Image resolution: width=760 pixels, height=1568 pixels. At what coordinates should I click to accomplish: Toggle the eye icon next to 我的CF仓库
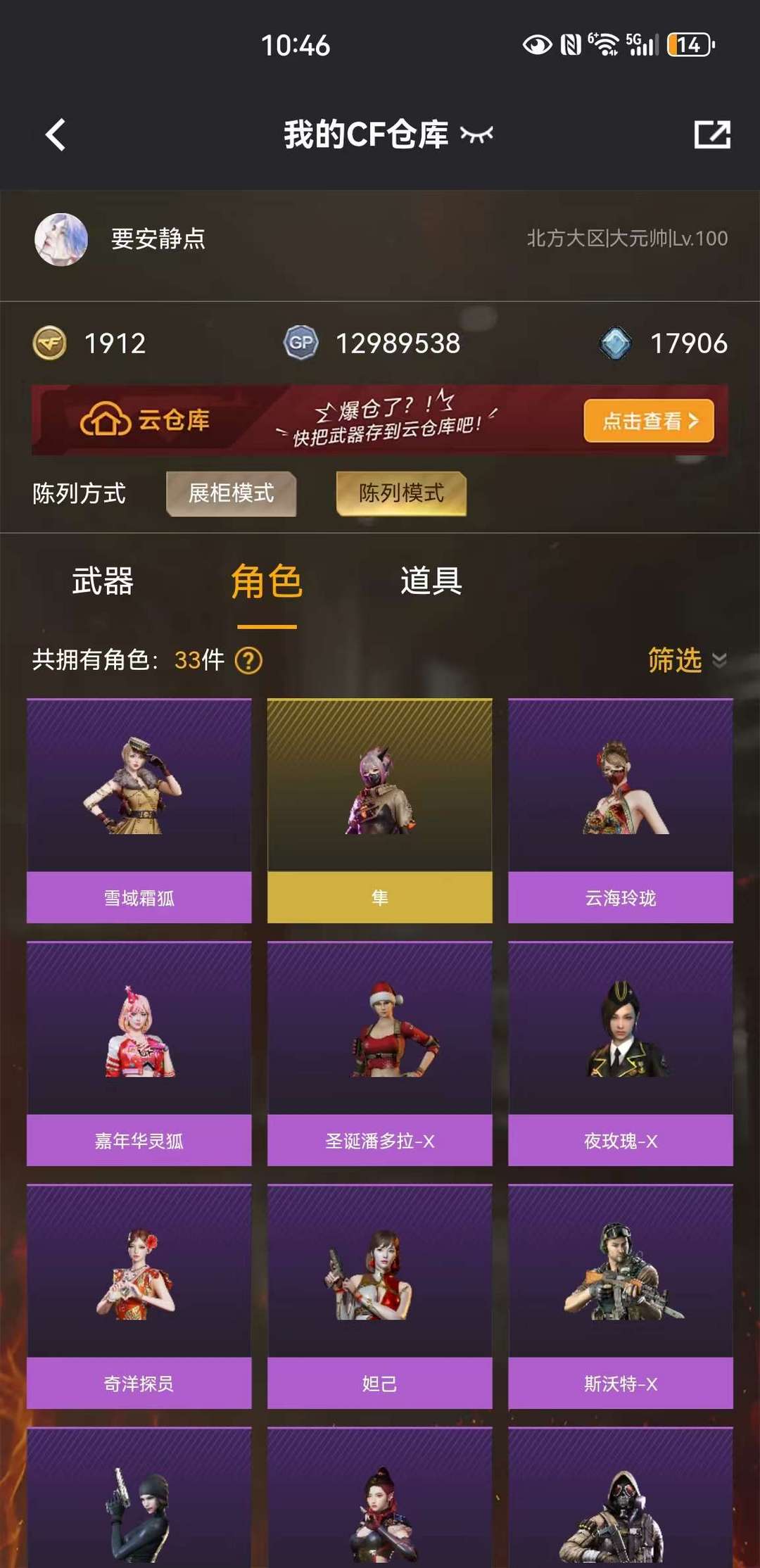pyautogui.click(x=476, y=135)
